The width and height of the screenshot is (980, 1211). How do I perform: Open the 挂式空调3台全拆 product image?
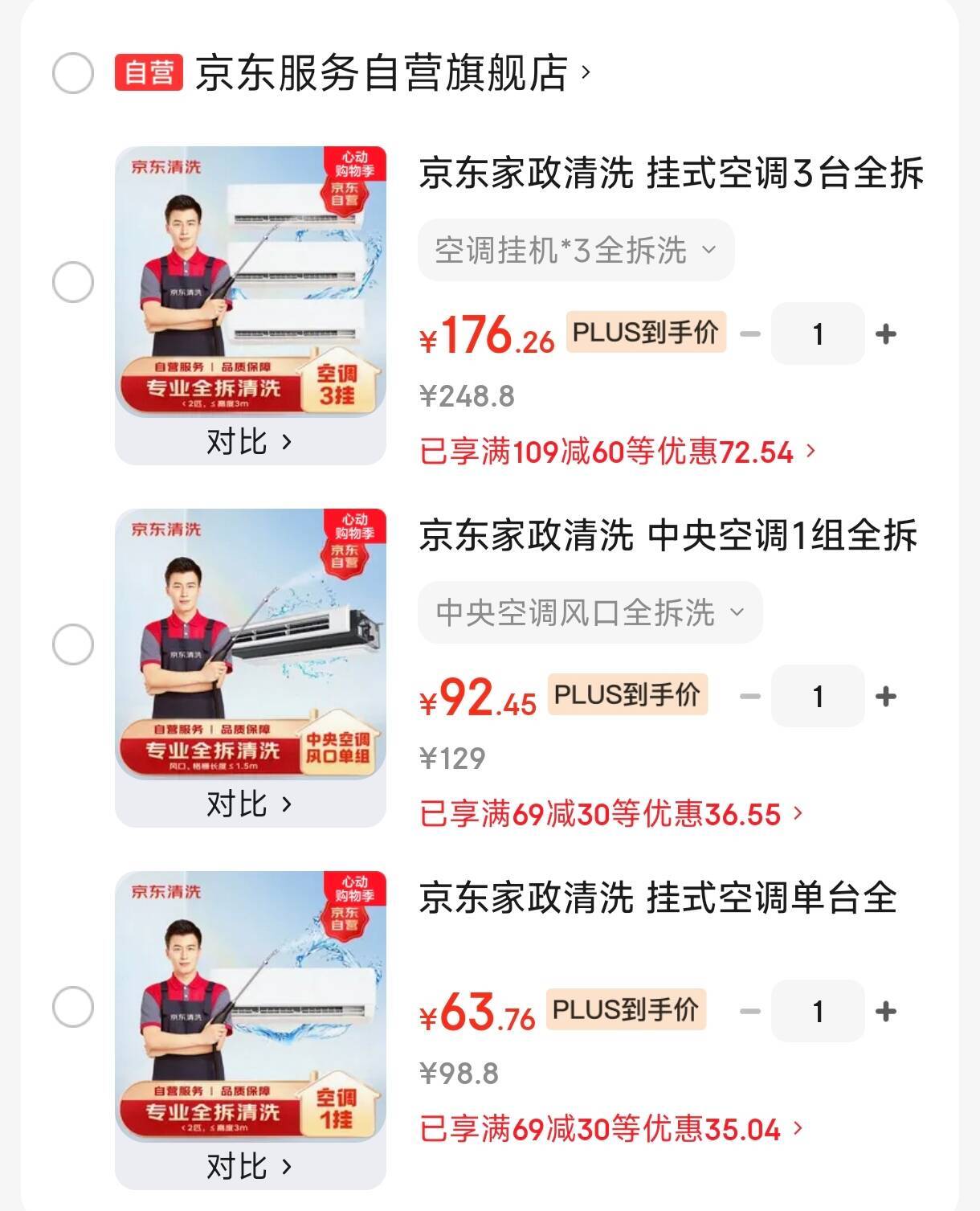251,280
